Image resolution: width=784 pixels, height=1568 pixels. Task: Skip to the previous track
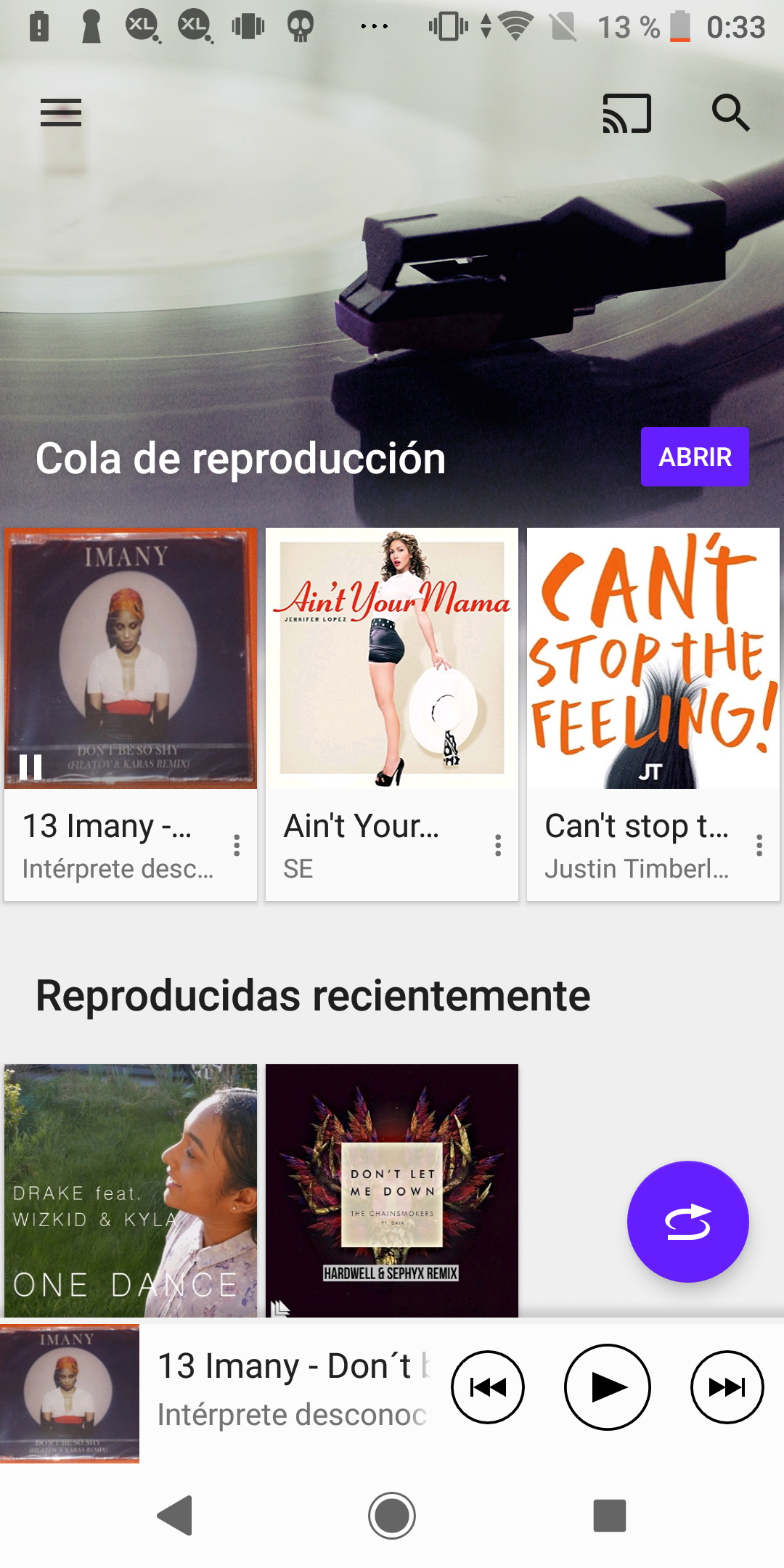(488, 1387)
